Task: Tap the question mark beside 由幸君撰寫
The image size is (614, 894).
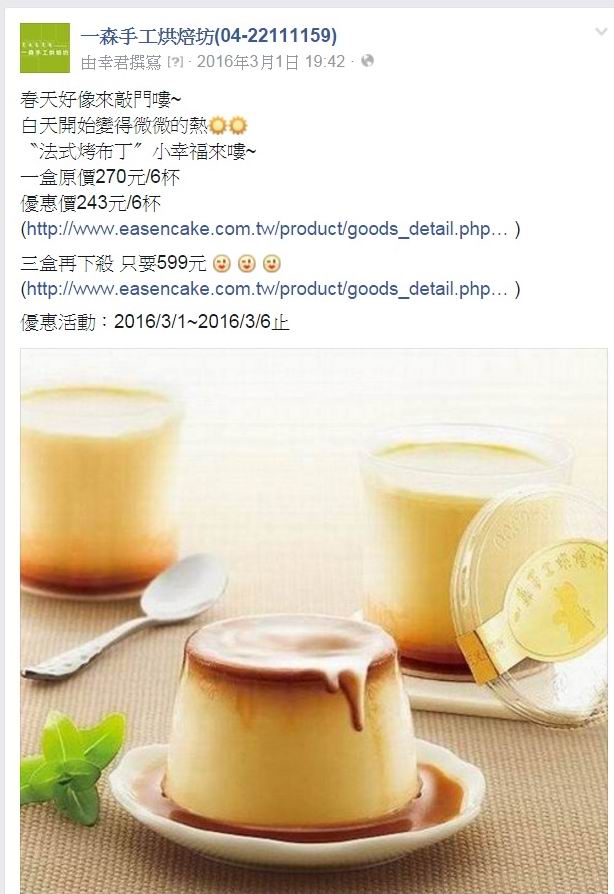Action: click(177, 62)
